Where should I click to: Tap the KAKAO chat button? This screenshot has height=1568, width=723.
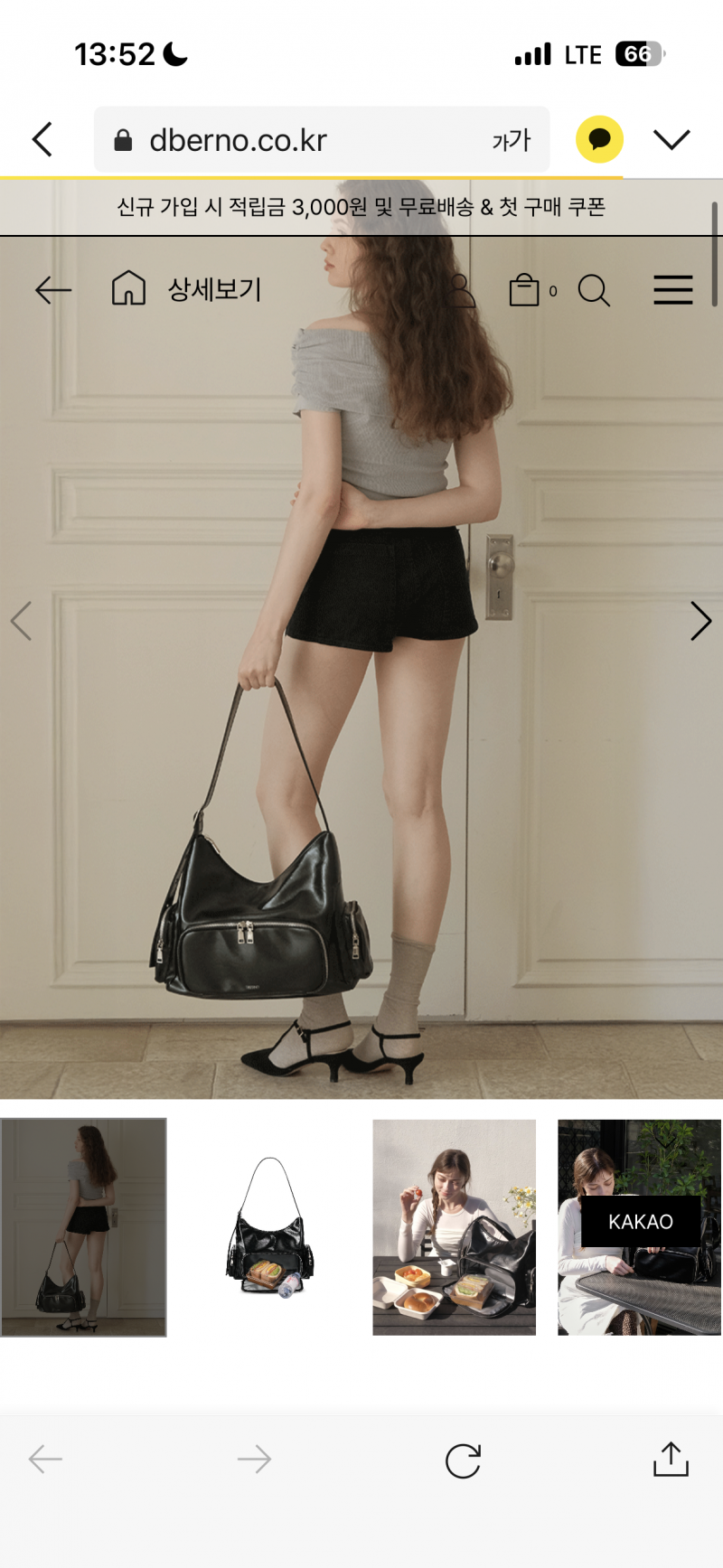pos(640,1222)
